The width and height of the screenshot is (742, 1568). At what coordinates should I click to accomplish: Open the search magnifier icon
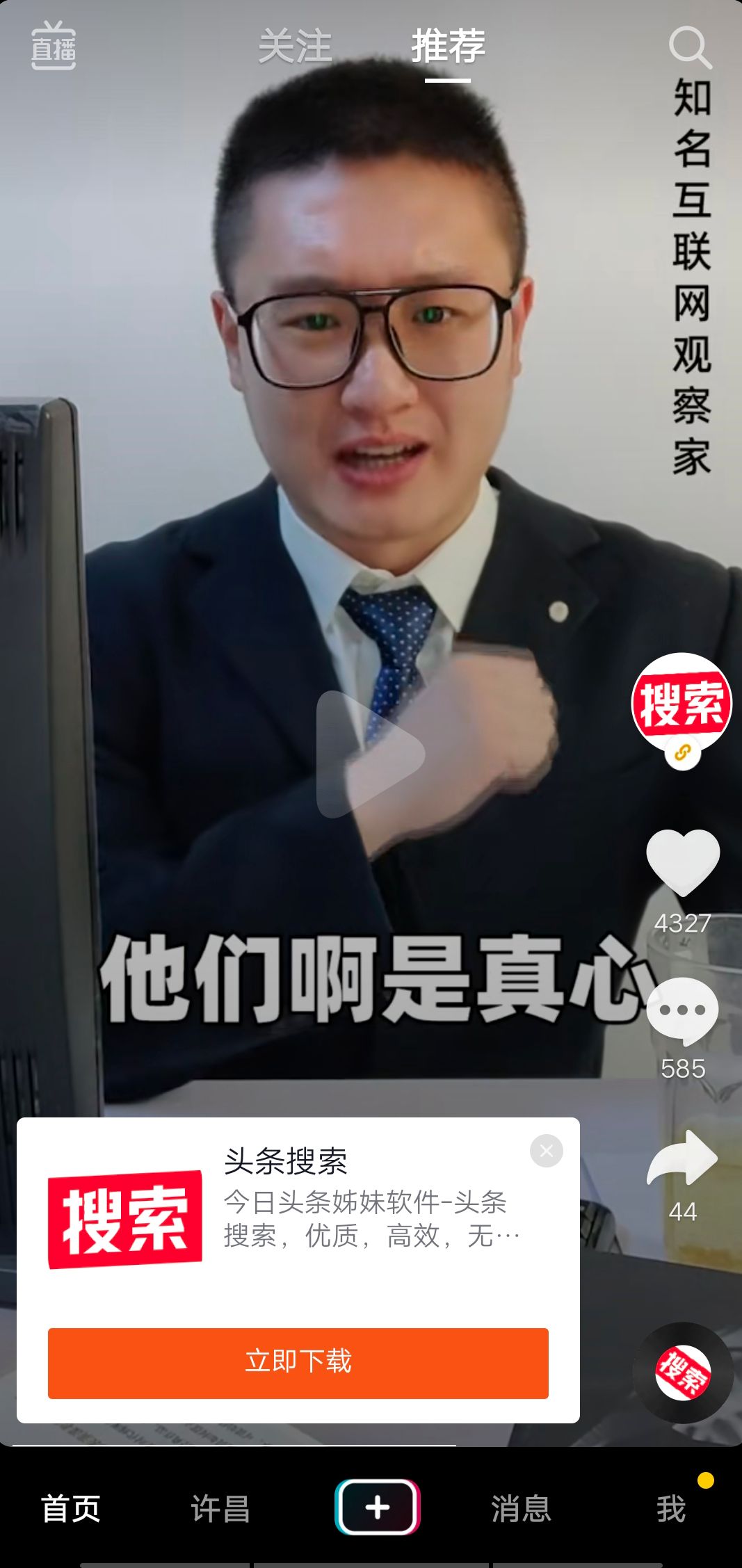point(690,47)
